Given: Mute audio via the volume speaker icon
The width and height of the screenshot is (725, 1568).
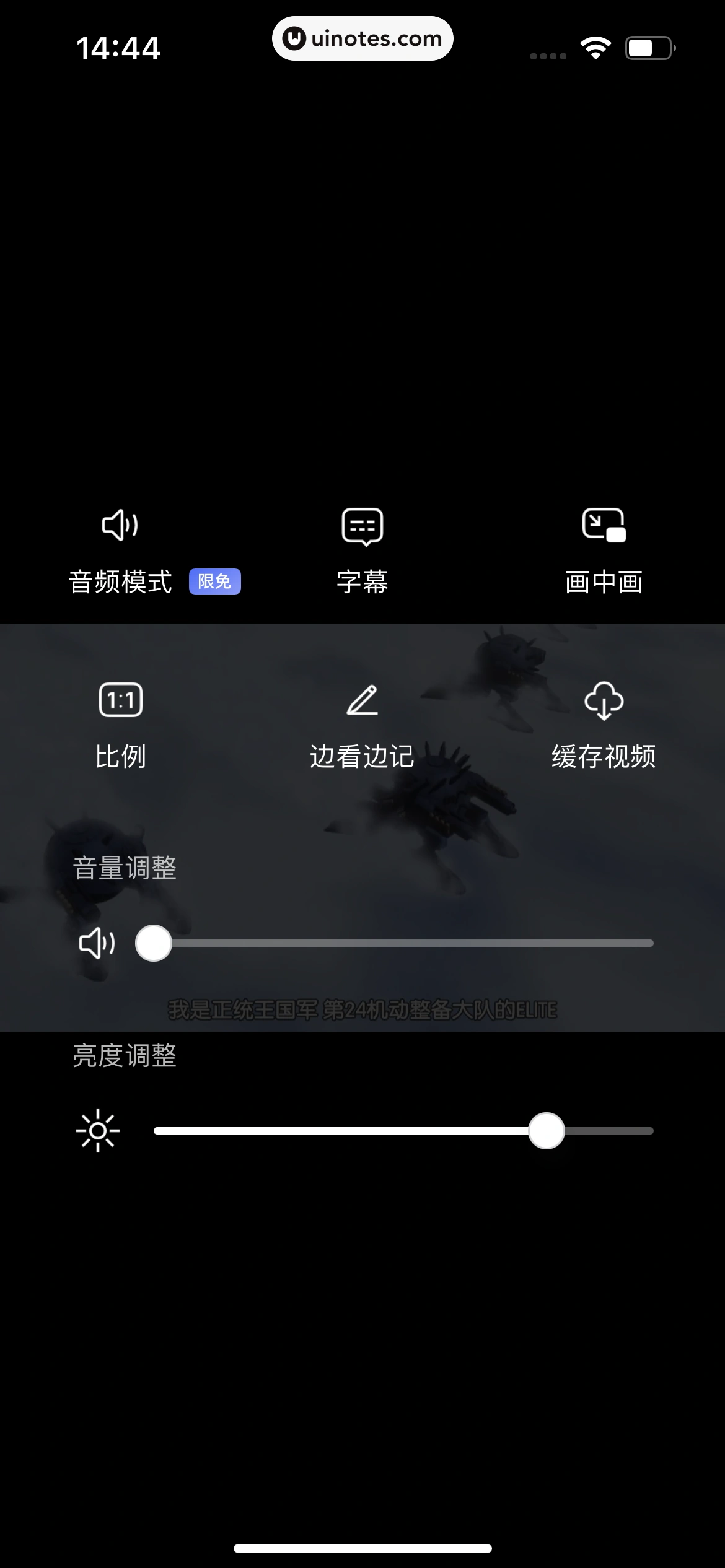Looking at the screenshot, I should (x=98, y=943).
